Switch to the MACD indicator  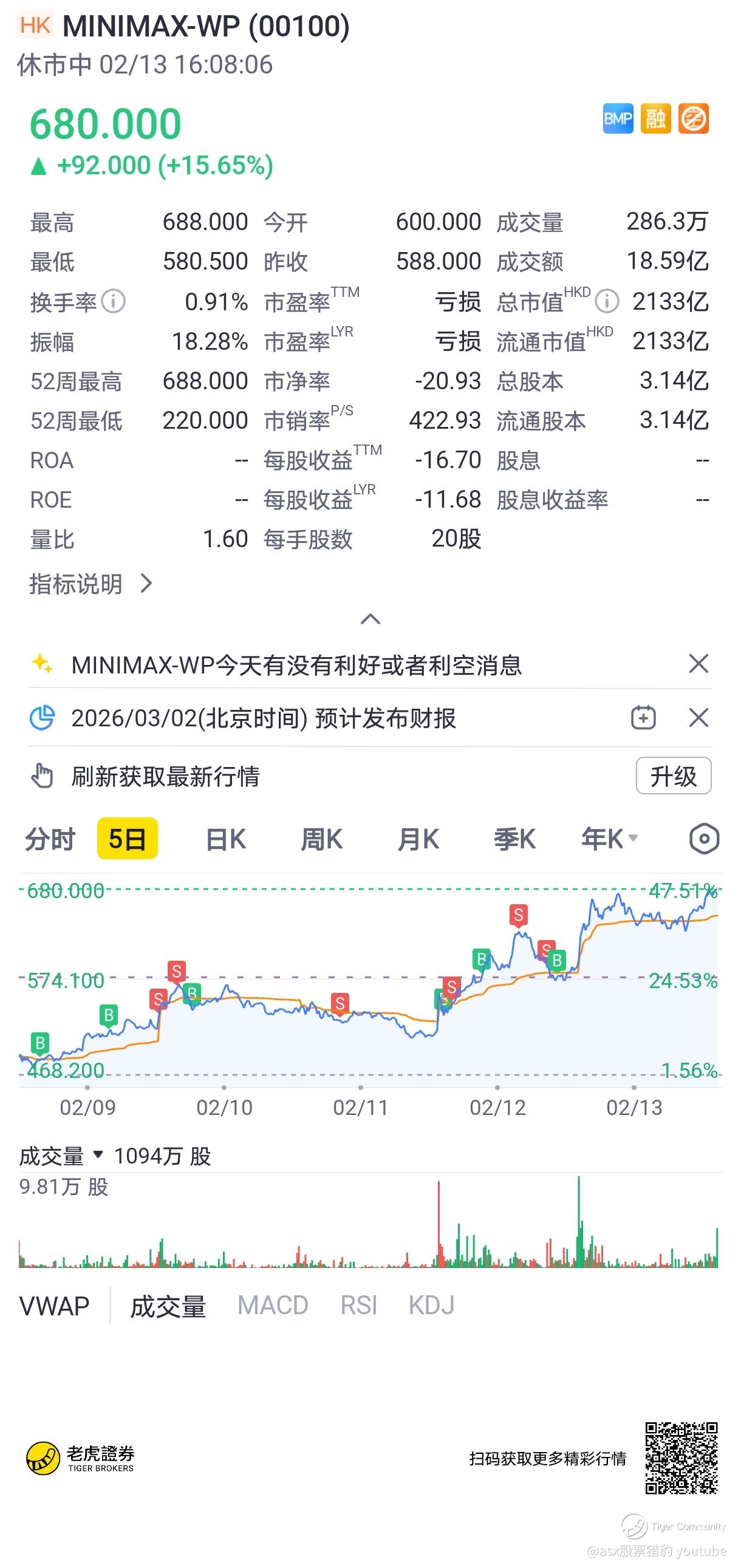[x=273, y=1306]
